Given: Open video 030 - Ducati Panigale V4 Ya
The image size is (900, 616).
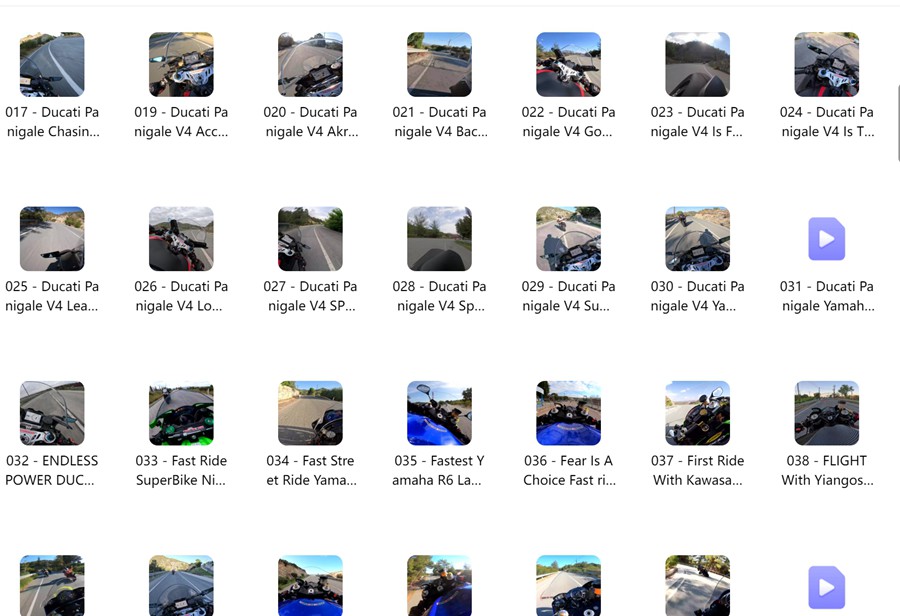Looking at the screenshot, I should click(x=697, y=239).
